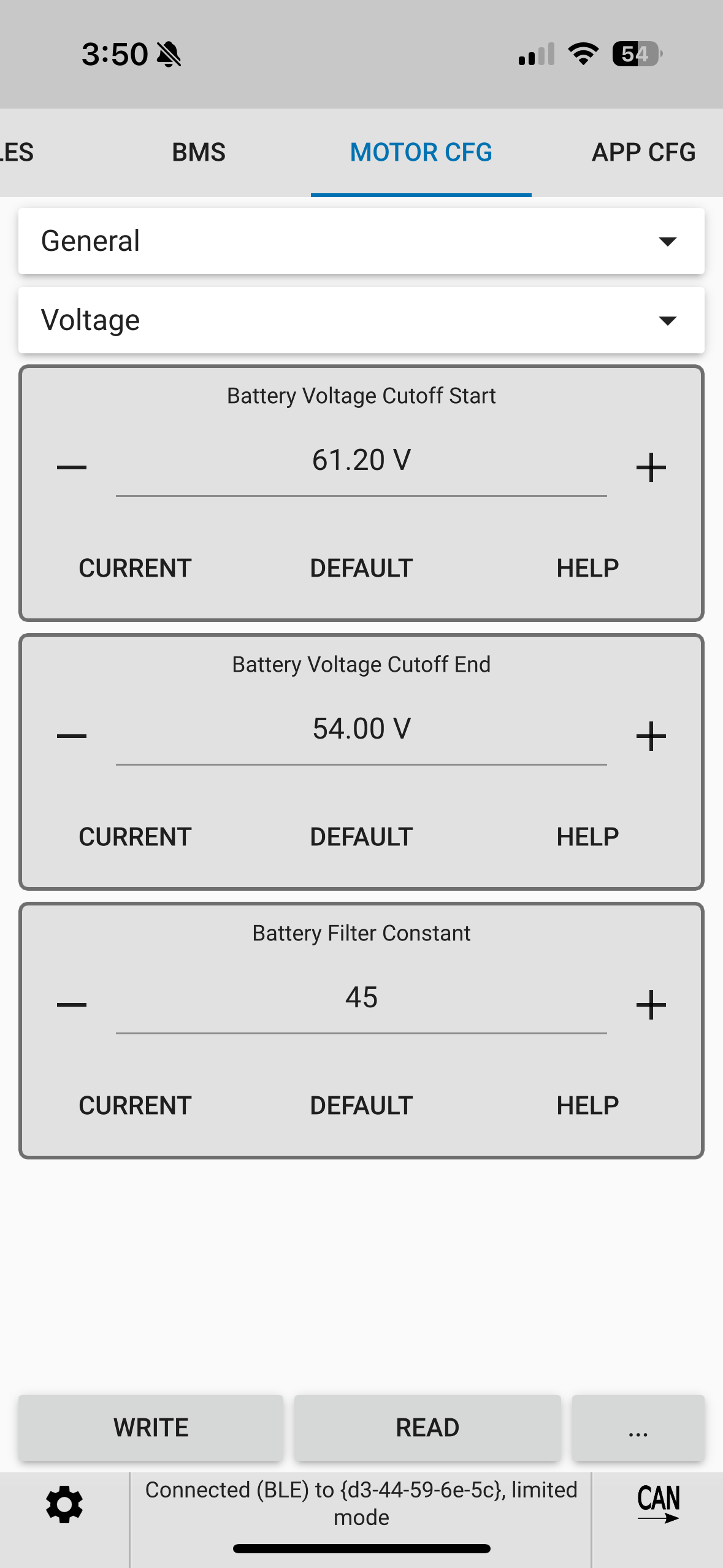Open the General category dropdown

click(x=361, y=241)
